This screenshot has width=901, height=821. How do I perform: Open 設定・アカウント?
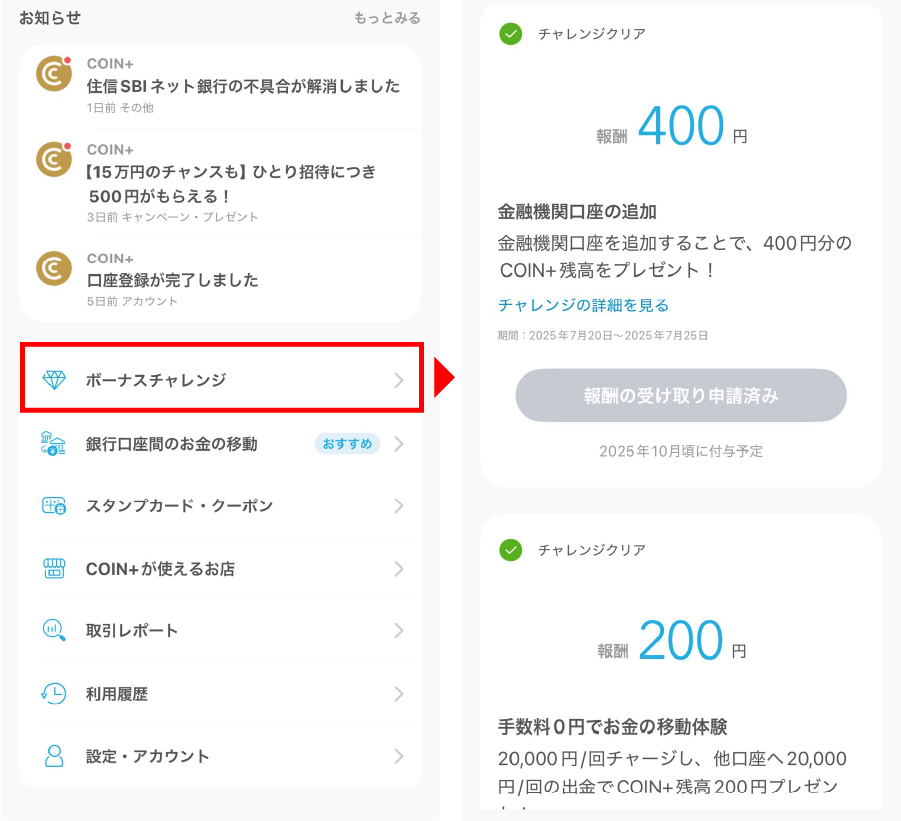coord(221,756)
